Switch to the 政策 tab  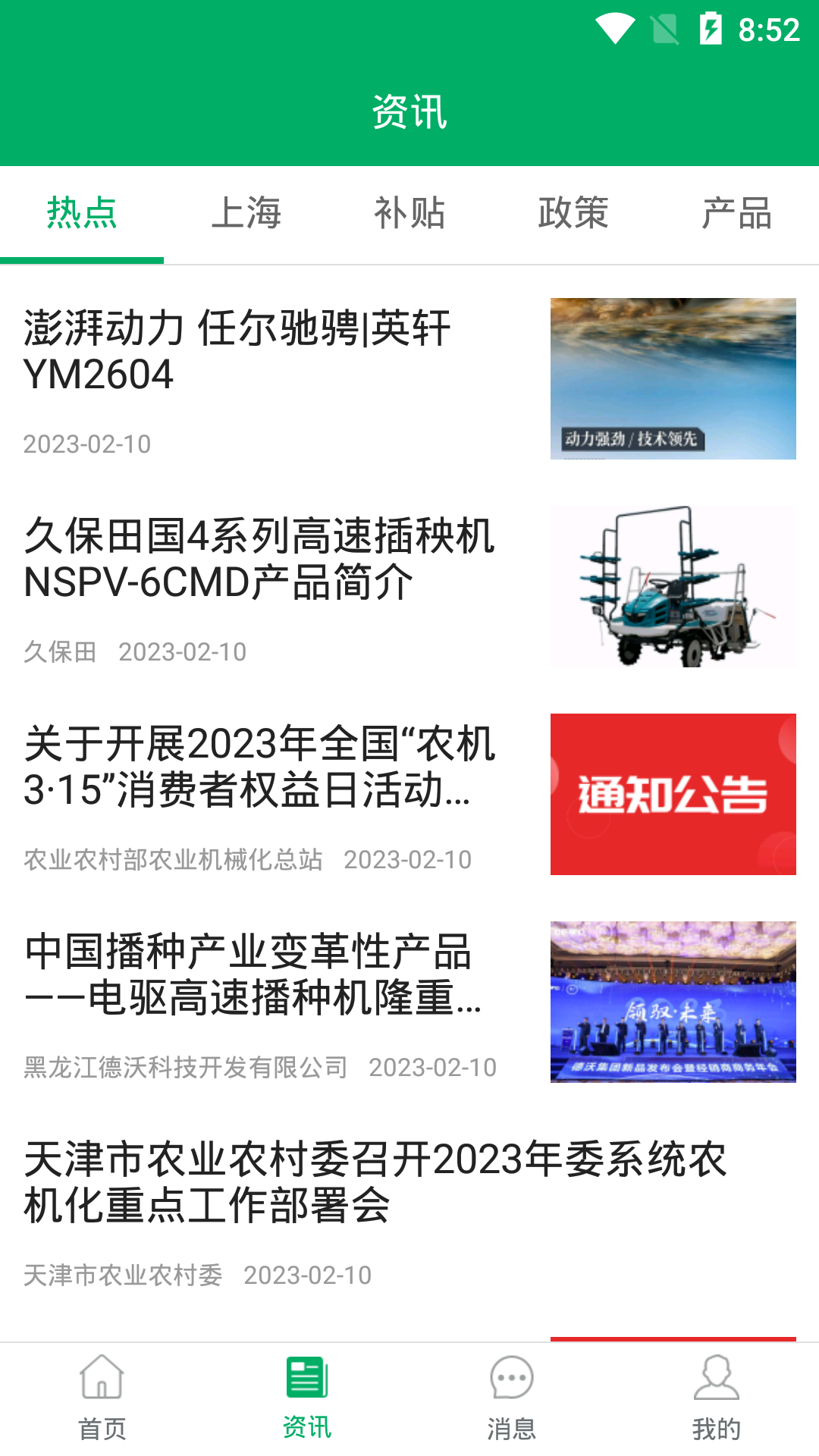point(573,213)
